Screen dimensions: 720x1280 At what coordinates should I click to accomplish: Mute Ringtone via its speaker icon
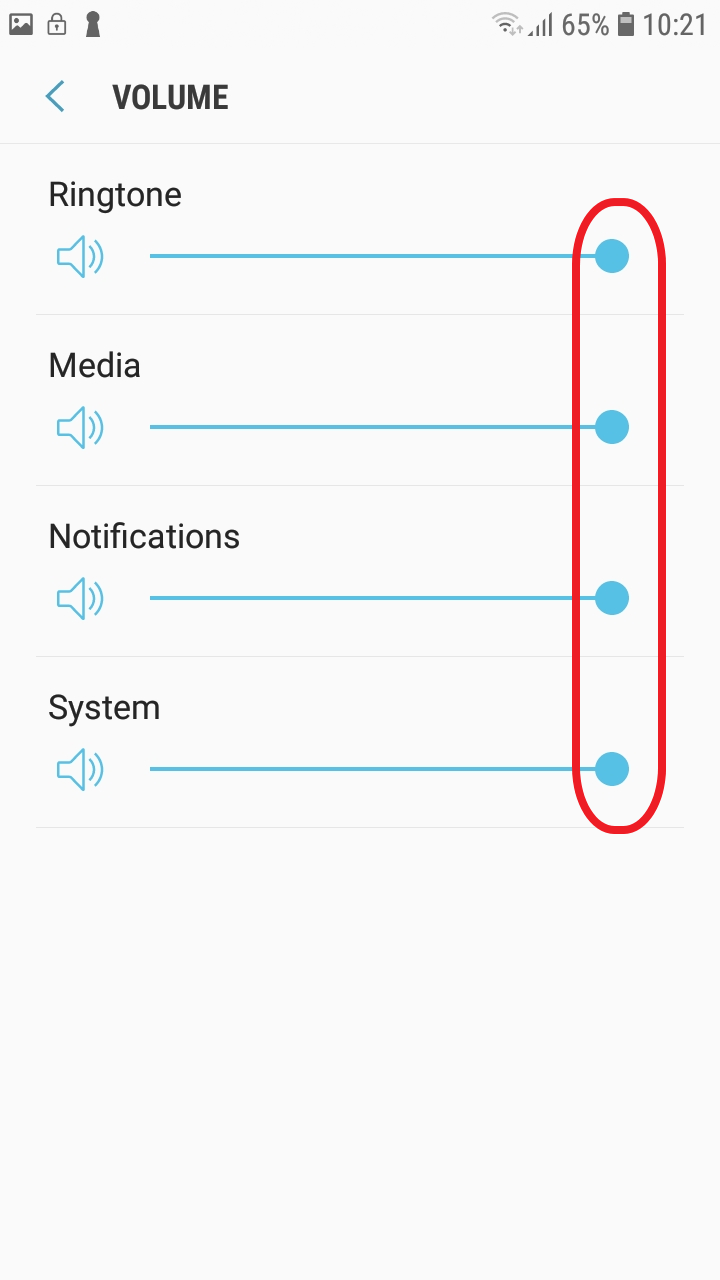tap(80, 257)
